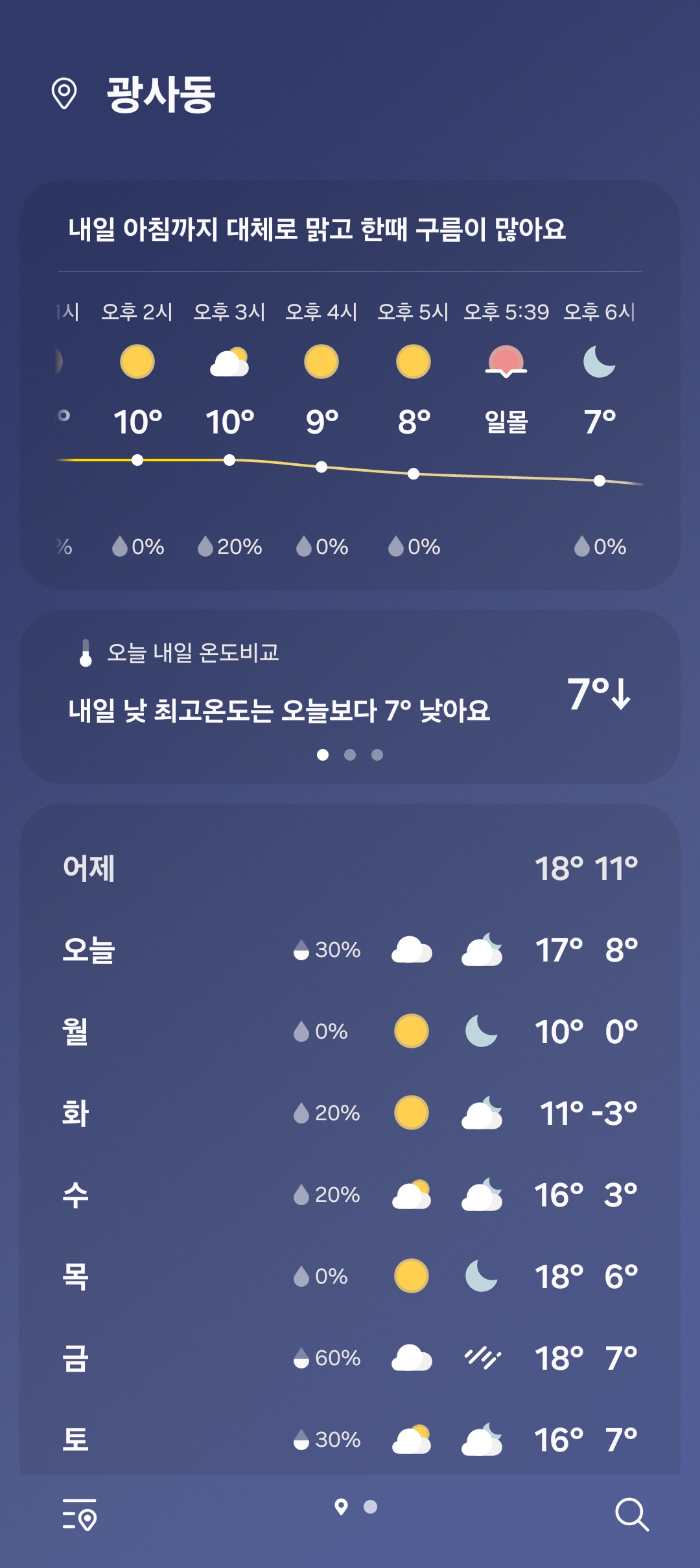Switch to the second location page dot
This screenshot has height=1568, width=700.
pos(371,1507)
